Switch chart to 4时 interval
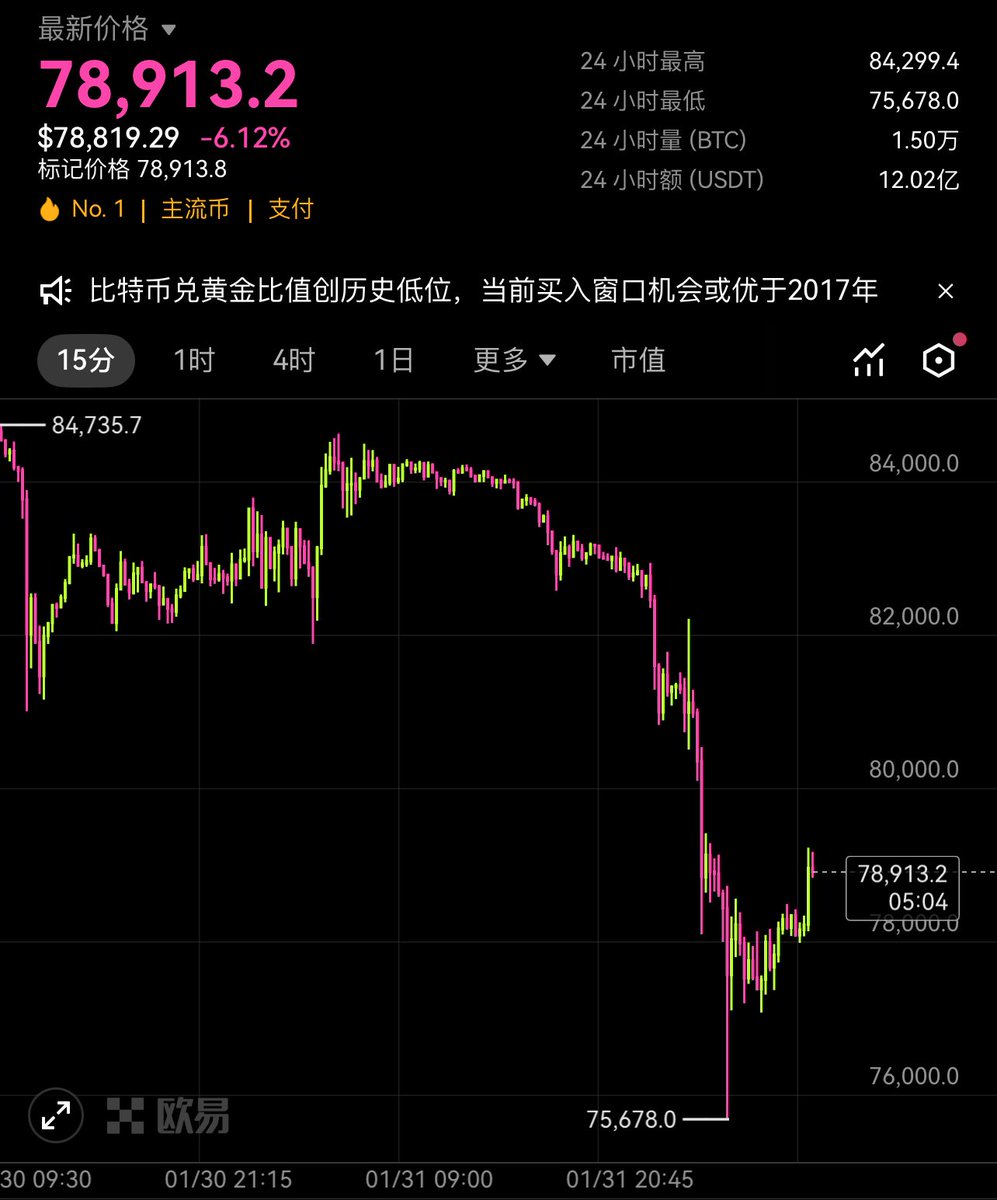The height and width of the screenshot is (1200, 997). (294, 360)
